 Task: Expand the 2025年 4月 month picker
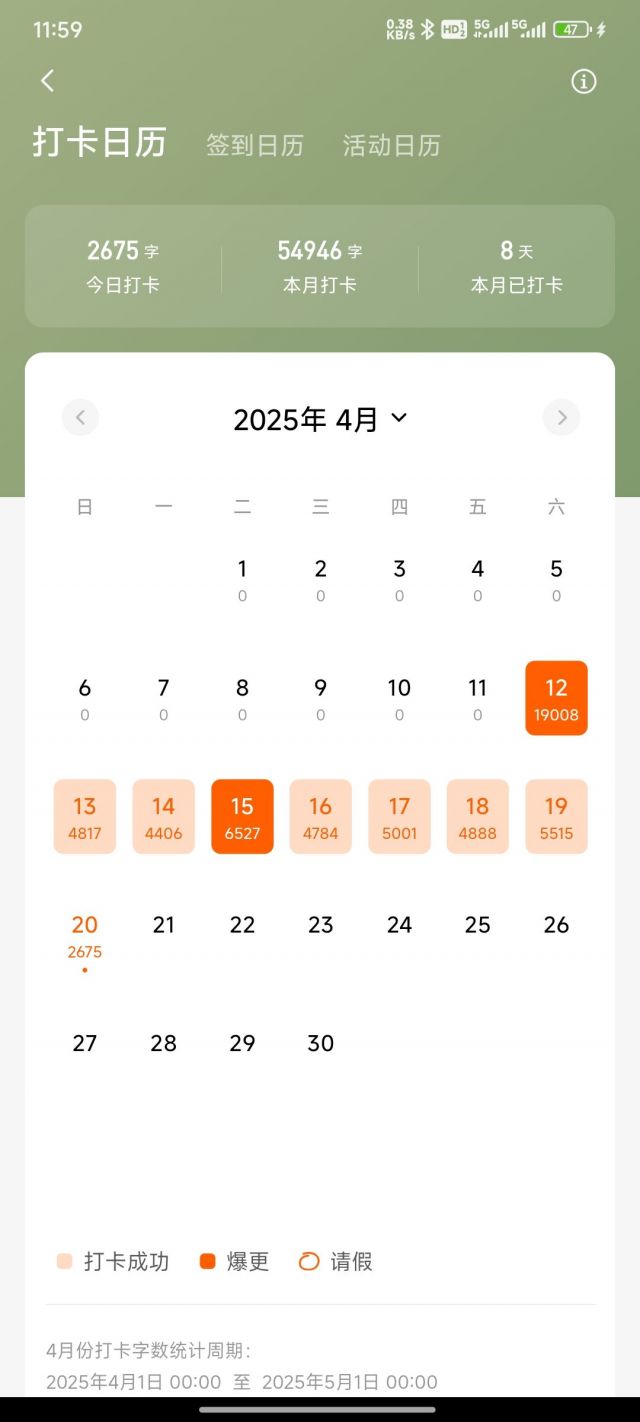(320, 419)
